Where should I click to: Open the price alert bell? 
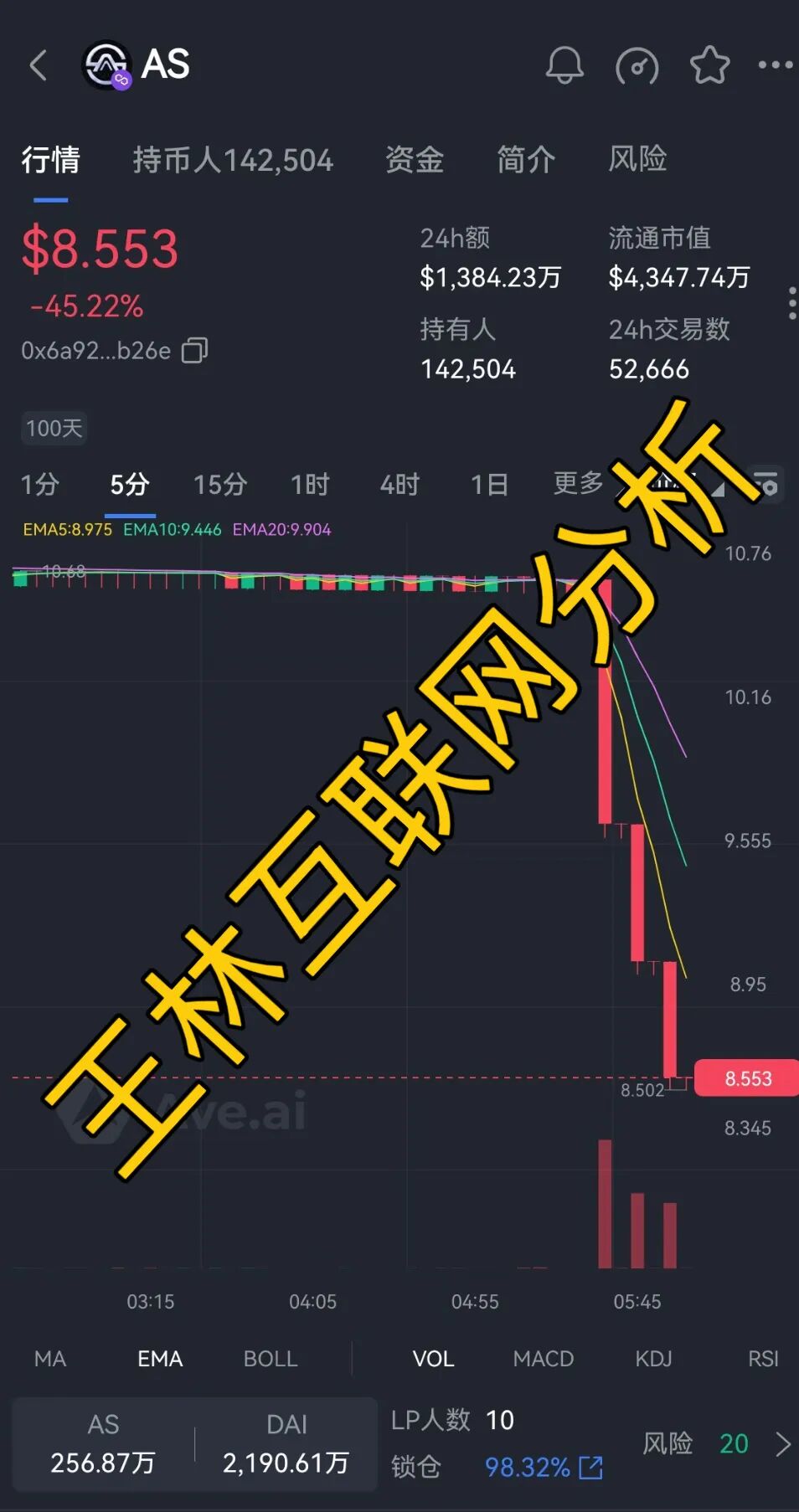coord(564,64)
